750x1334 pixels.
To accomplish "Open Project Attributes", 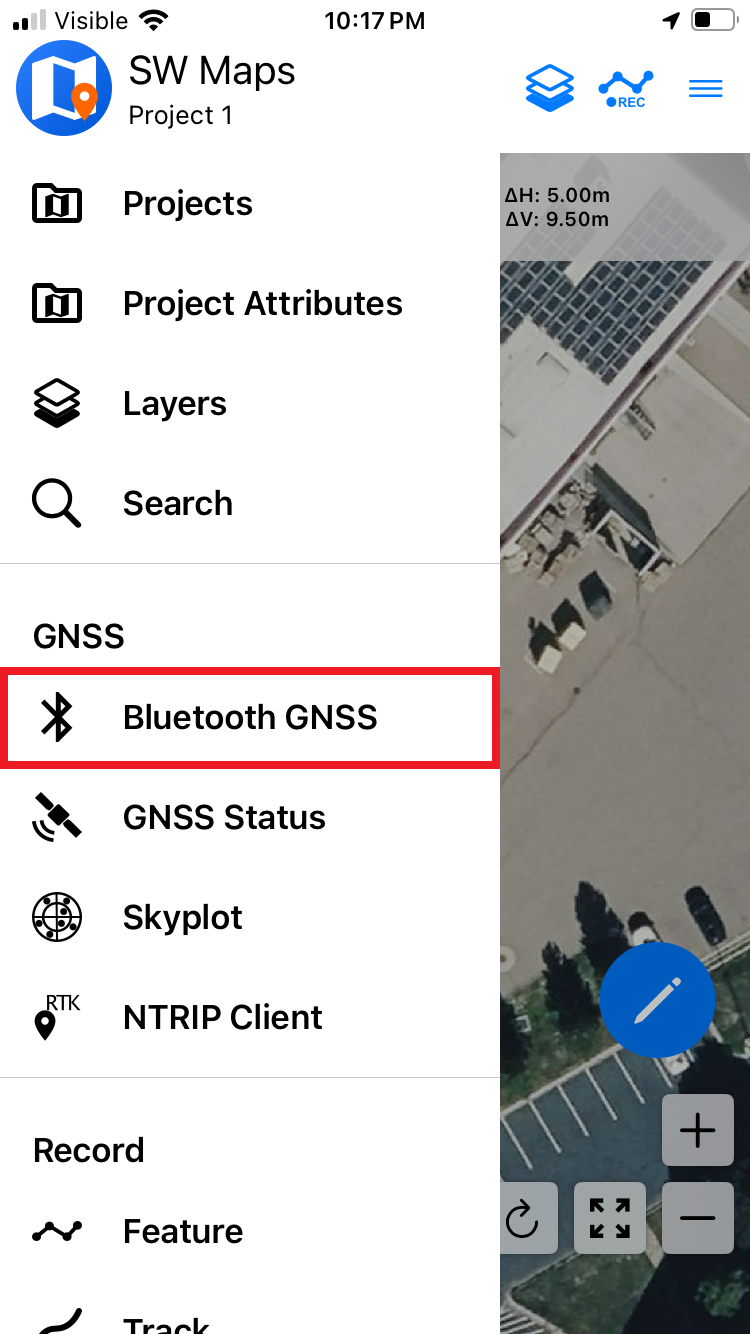I will (250, 304).
